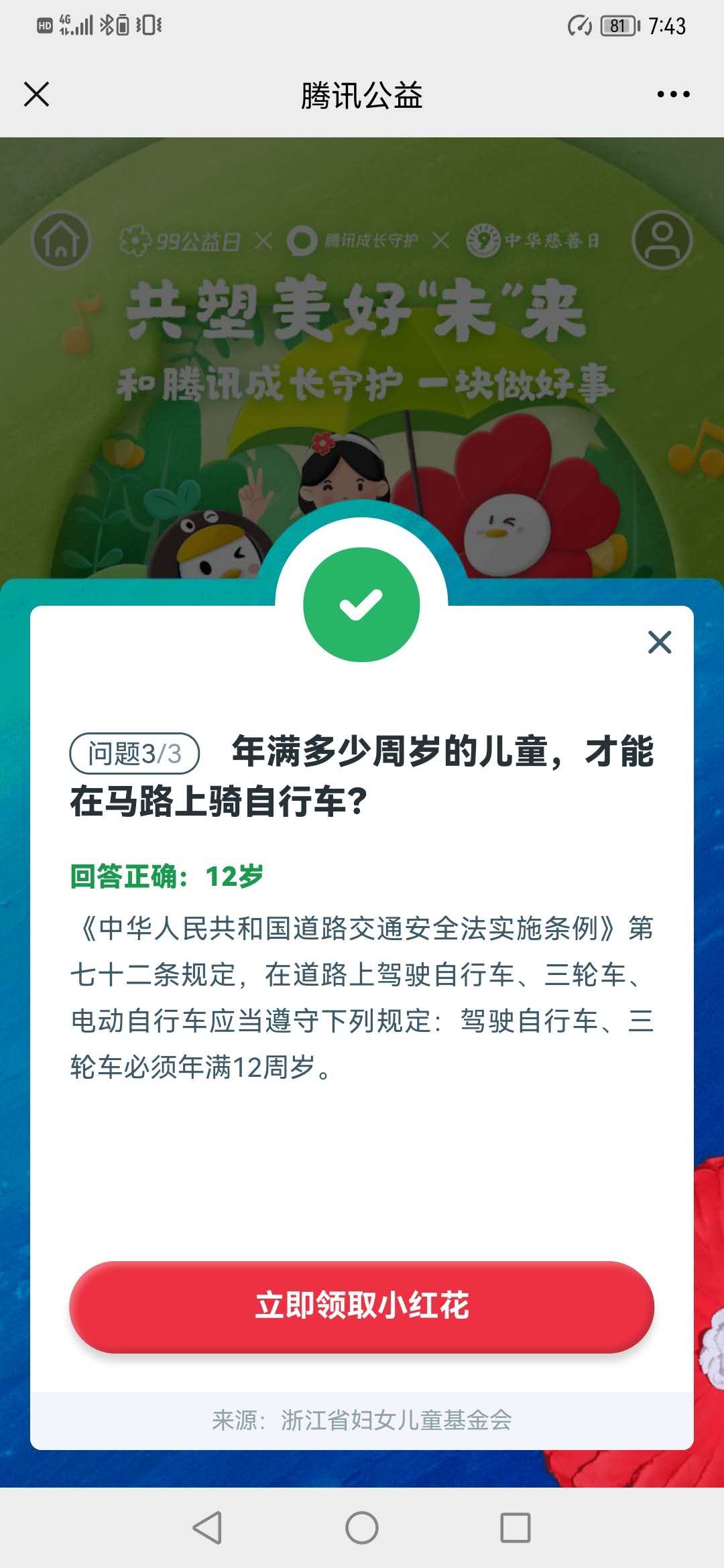This screenshot has width=724, height=1568.
Task: Tap 立即领取小红花 to claim the flower
Action: pyautogui.click(x=362, y=1306)
